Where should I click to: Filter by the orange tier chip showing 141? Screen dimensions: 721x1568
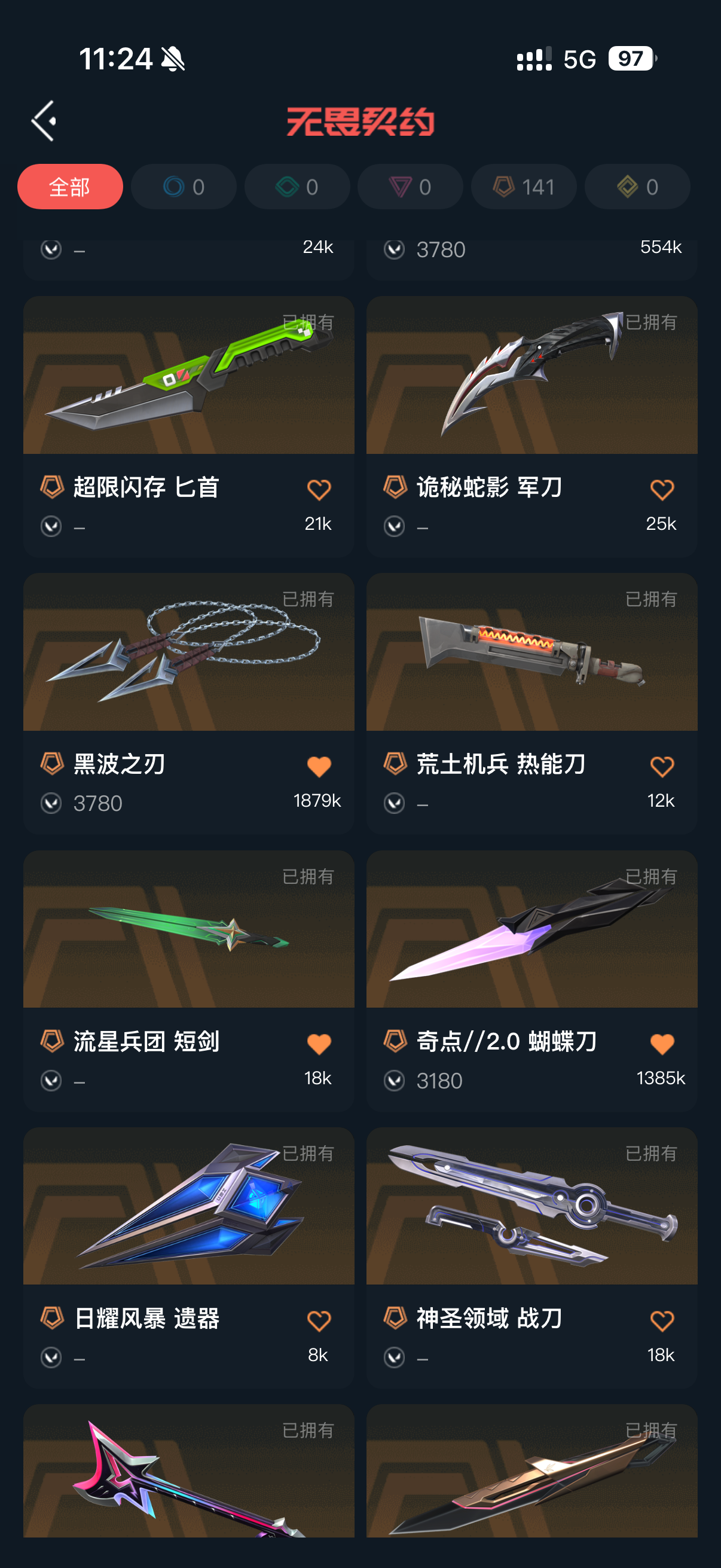click(523, 187)
